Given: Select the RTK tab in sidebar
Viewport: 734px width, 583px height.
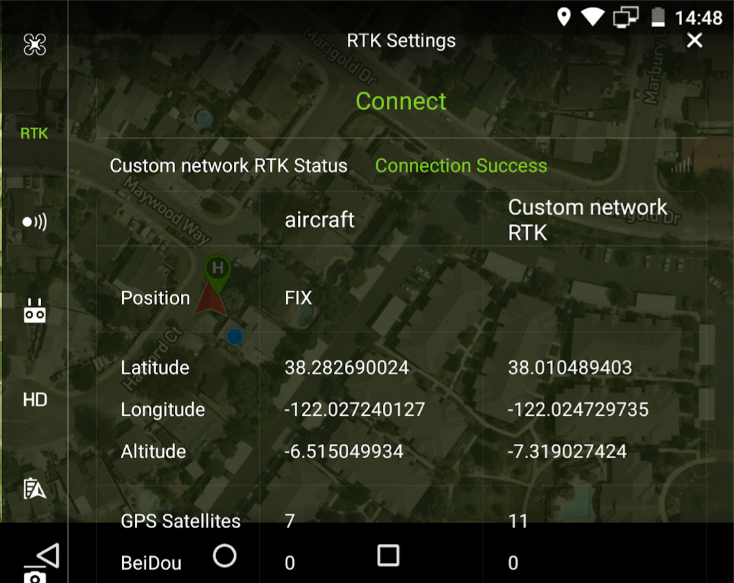Looking at the screenshot, I should coord(34,133).
